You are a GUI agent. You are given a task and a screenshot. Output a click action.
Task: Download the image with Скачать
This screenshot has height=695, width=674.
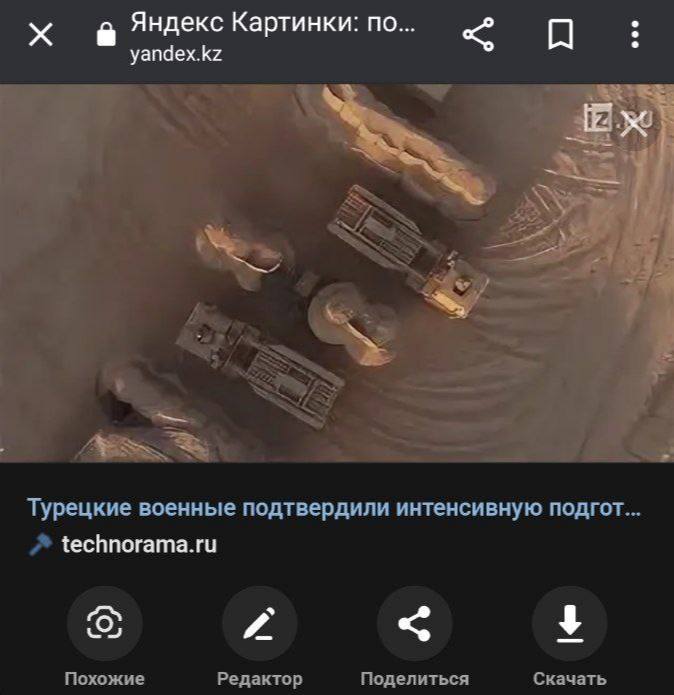tap(569, 625)
